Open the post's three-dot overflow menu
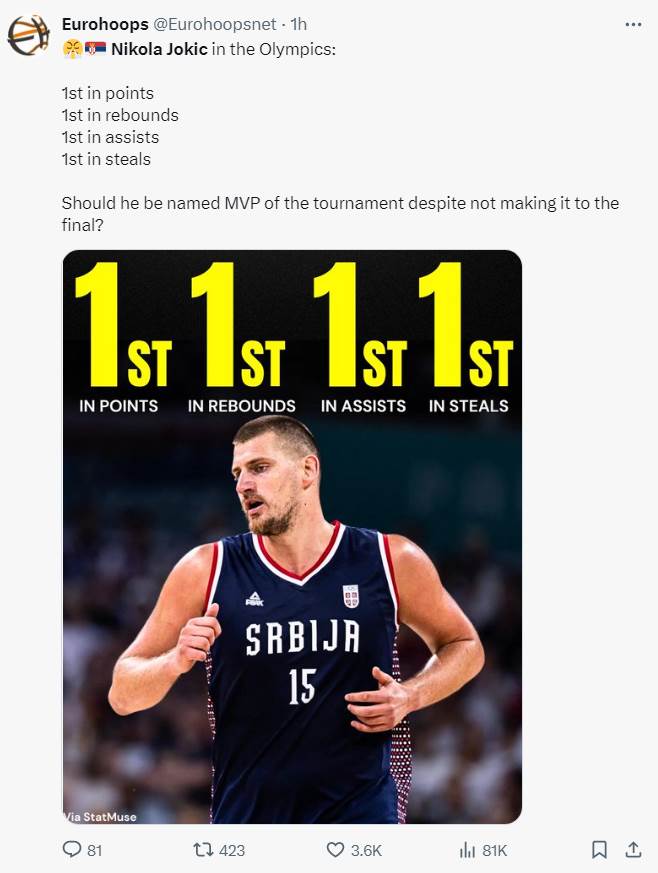Screen dimensions: 658x873 click(x=633, y=24)
